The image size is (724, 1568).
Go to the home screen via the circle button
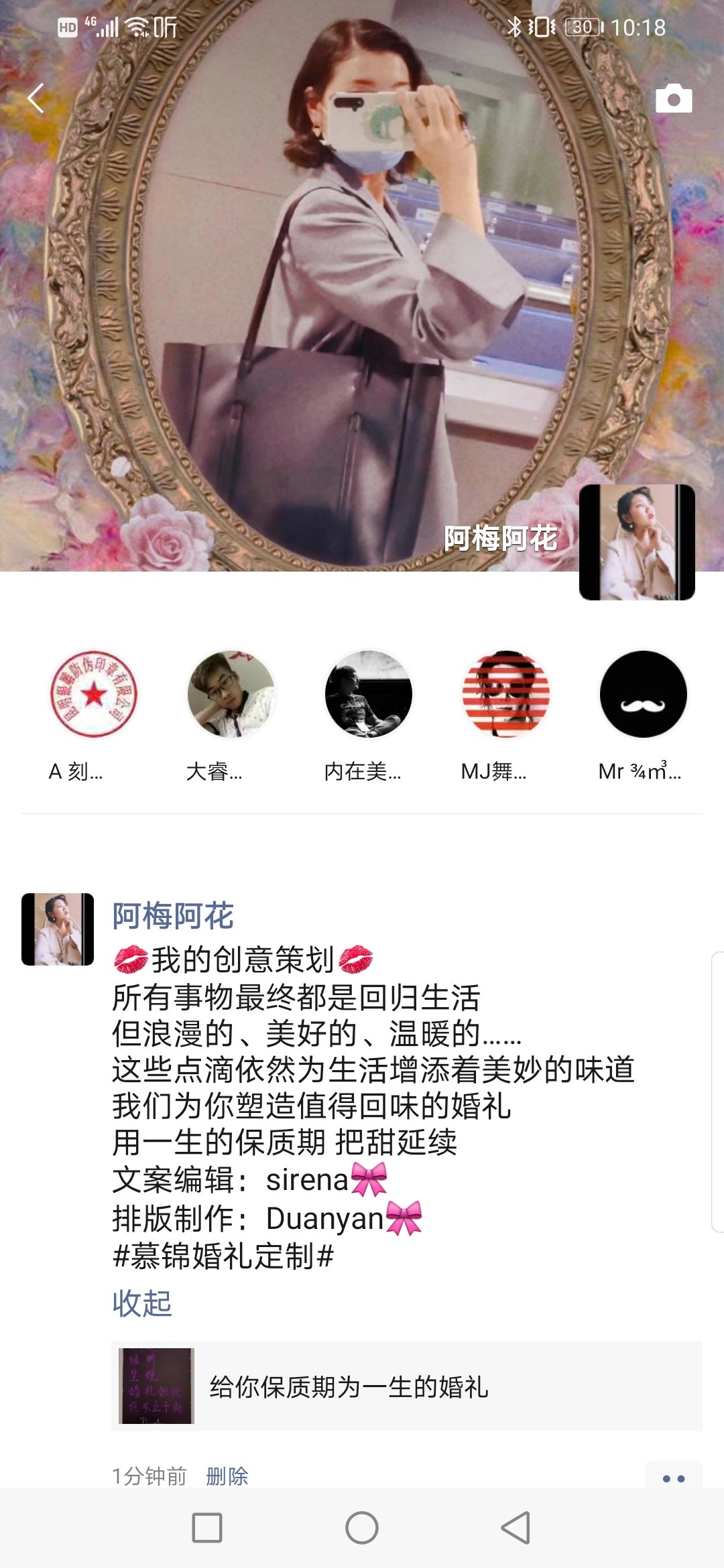[362, 1528]
